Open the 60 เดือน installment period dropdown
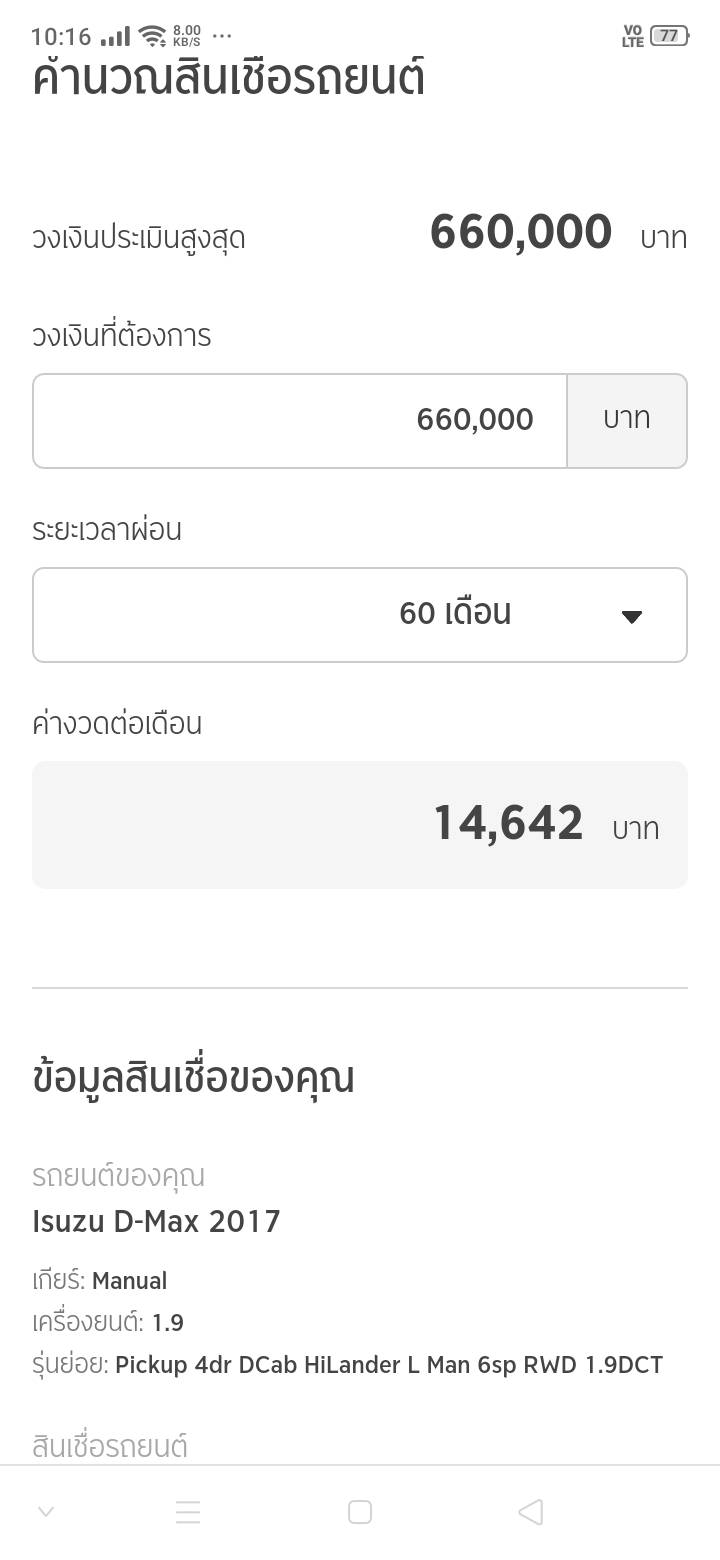720x1560 pixels. point(360,615)
